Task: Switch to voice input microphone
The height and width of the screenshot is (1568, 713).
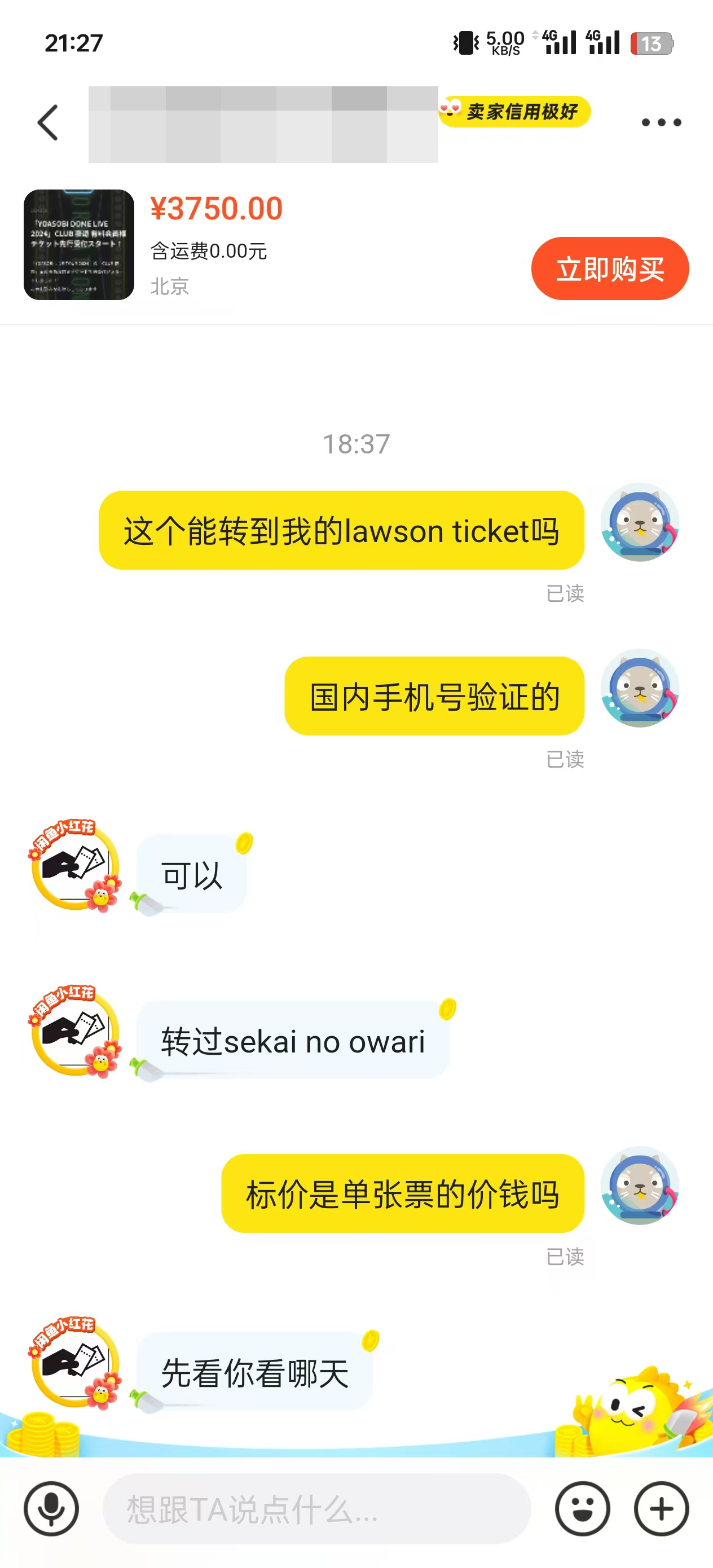Action: pos(51,1508)
